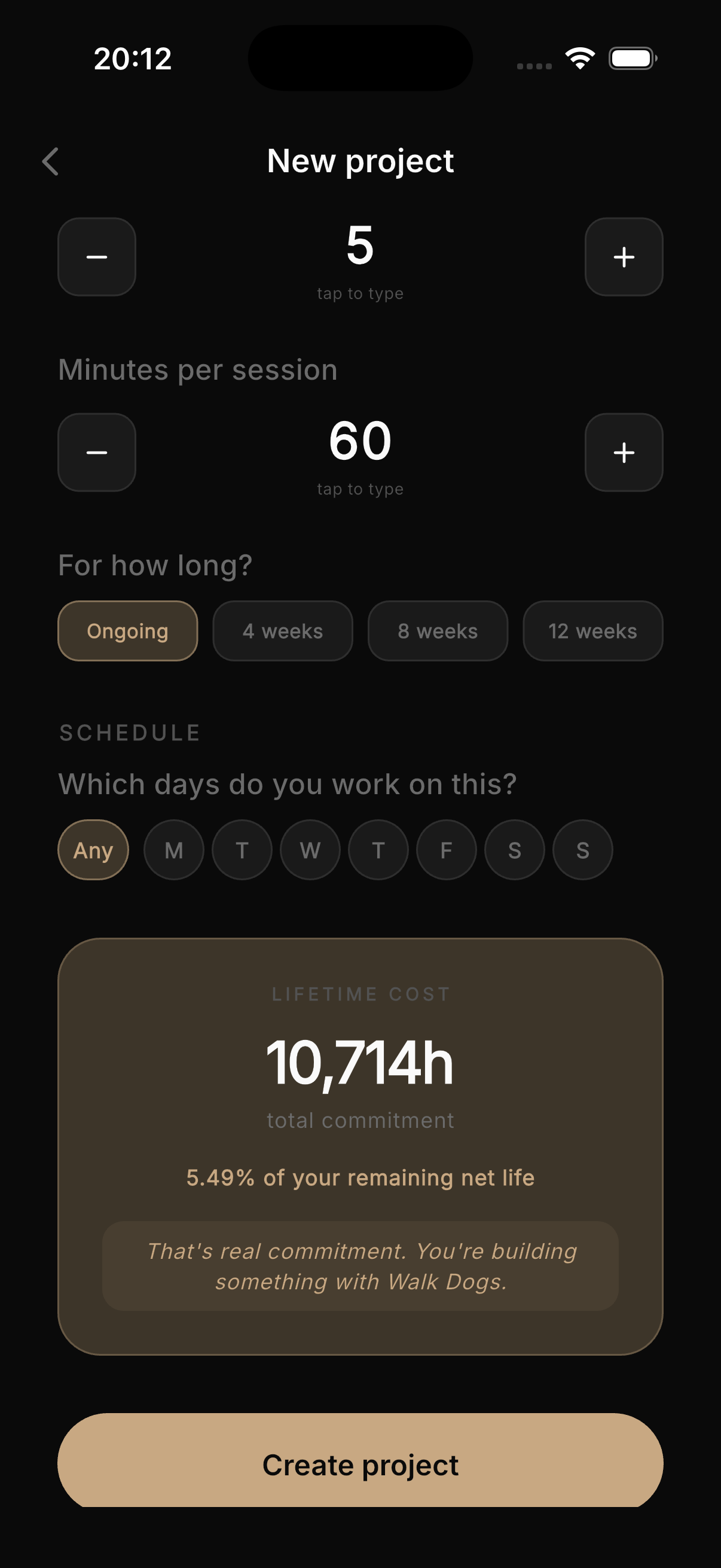The height and width of the screenshot is (1568, 721).
Task: Tap the minus button for sessions count
Action: click(x=96, y=257)
